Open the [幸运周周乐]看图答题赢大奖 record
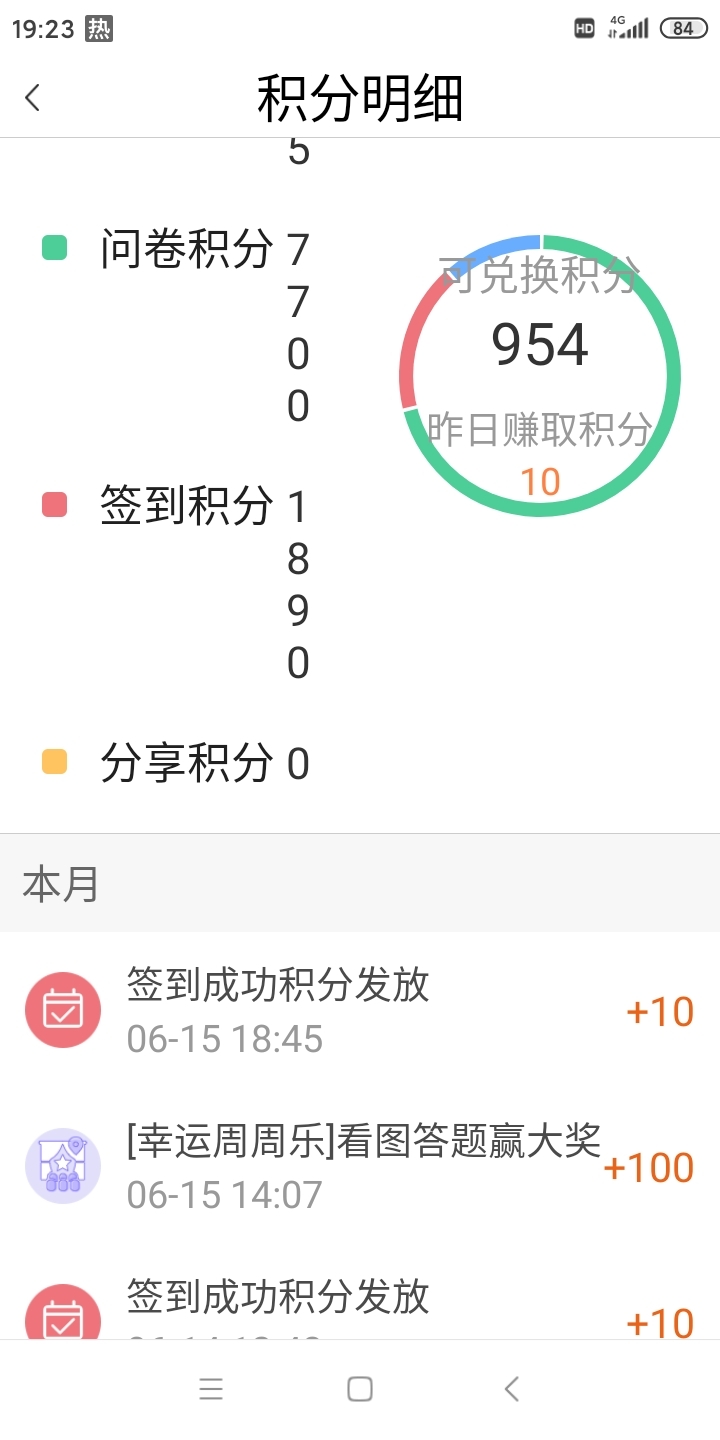Image resolution: width=720 pixels, height=1440 pixels. click(x=360, y=1166)
